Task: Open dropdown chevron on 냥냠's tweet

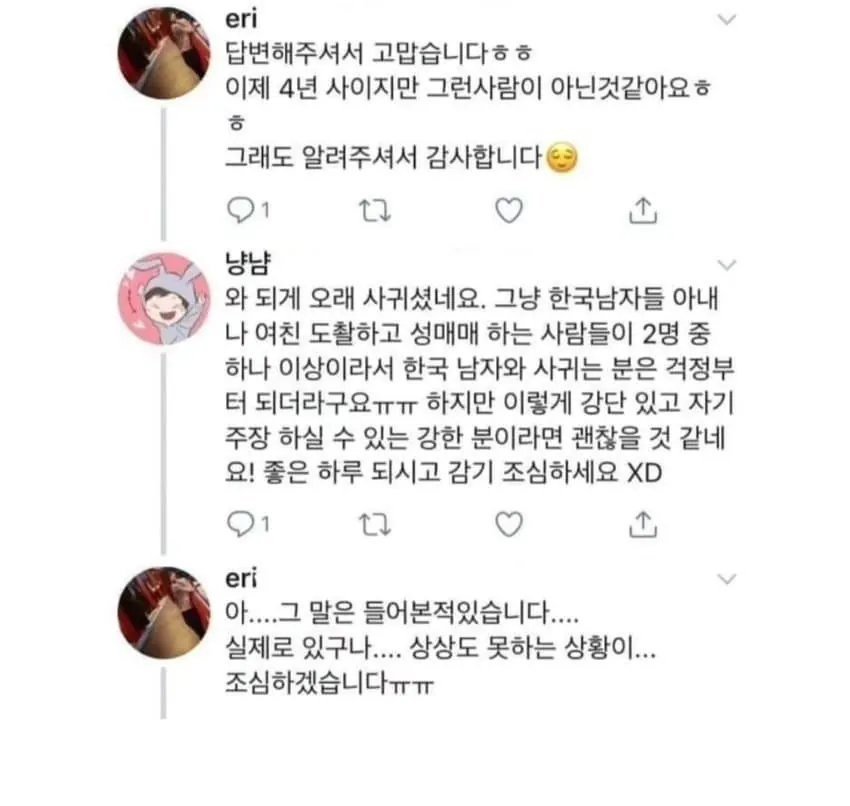Action: point(728,264)
